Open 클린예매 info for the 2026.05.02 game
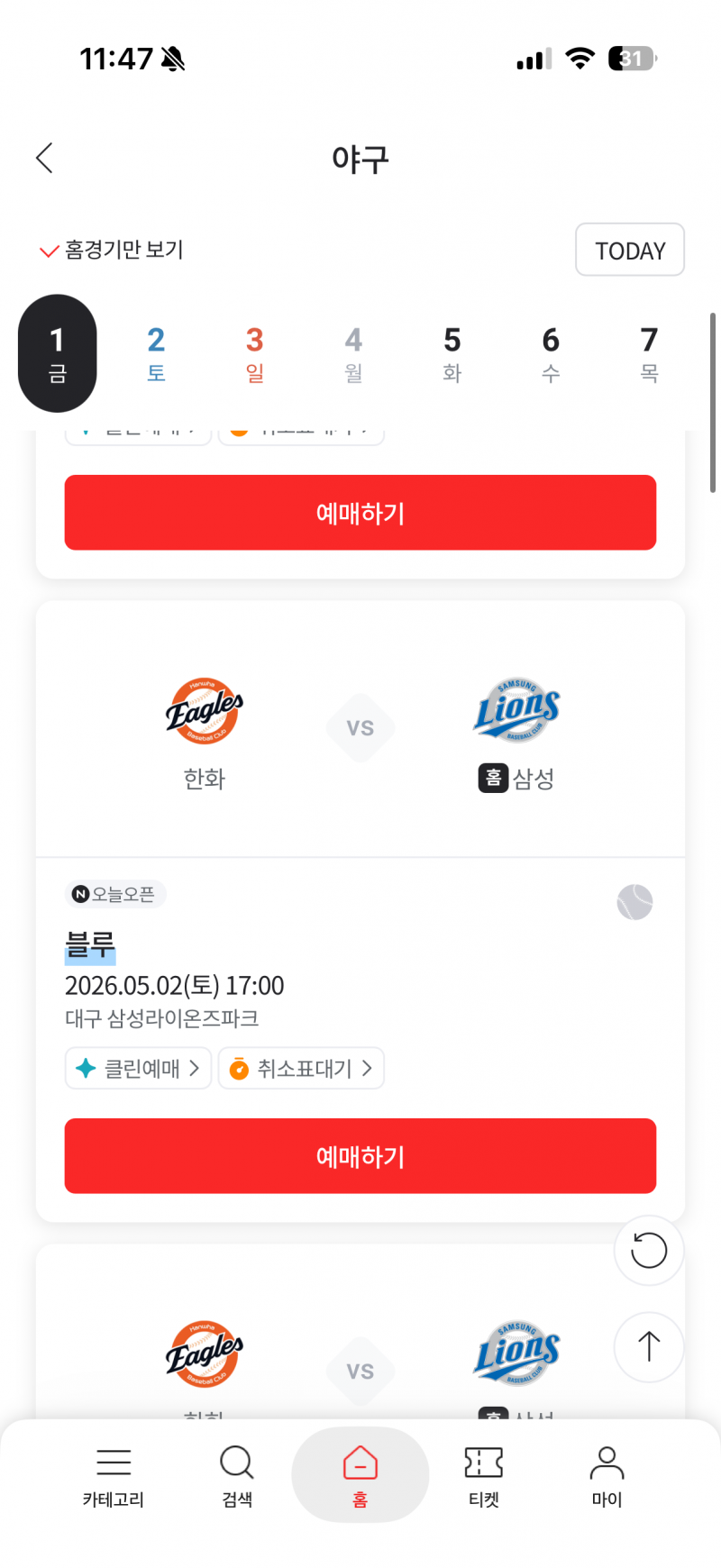 pyautogui.click(x=138, y=1068)
